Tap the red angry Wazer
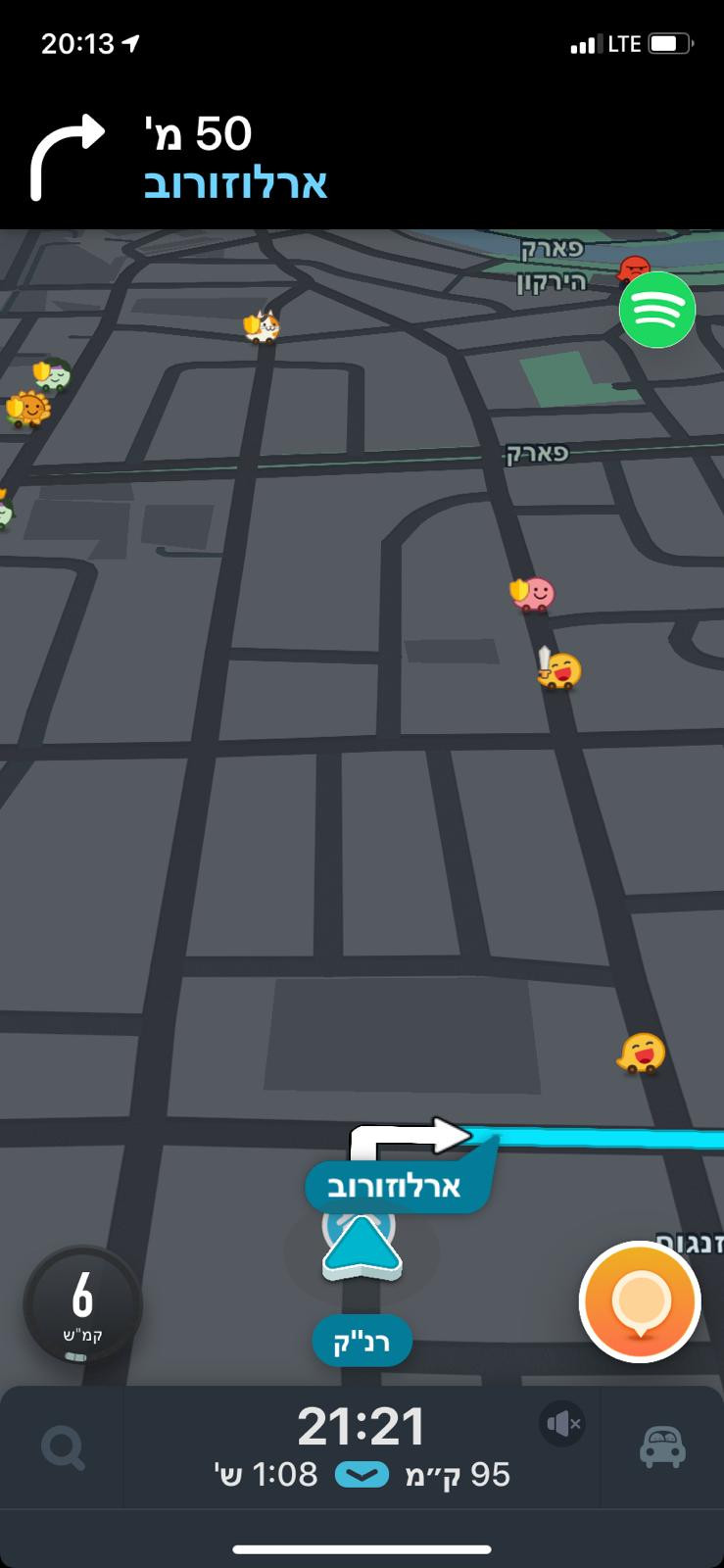The height and width of the screenshot is (1568, 724). (x=634, y=268)
